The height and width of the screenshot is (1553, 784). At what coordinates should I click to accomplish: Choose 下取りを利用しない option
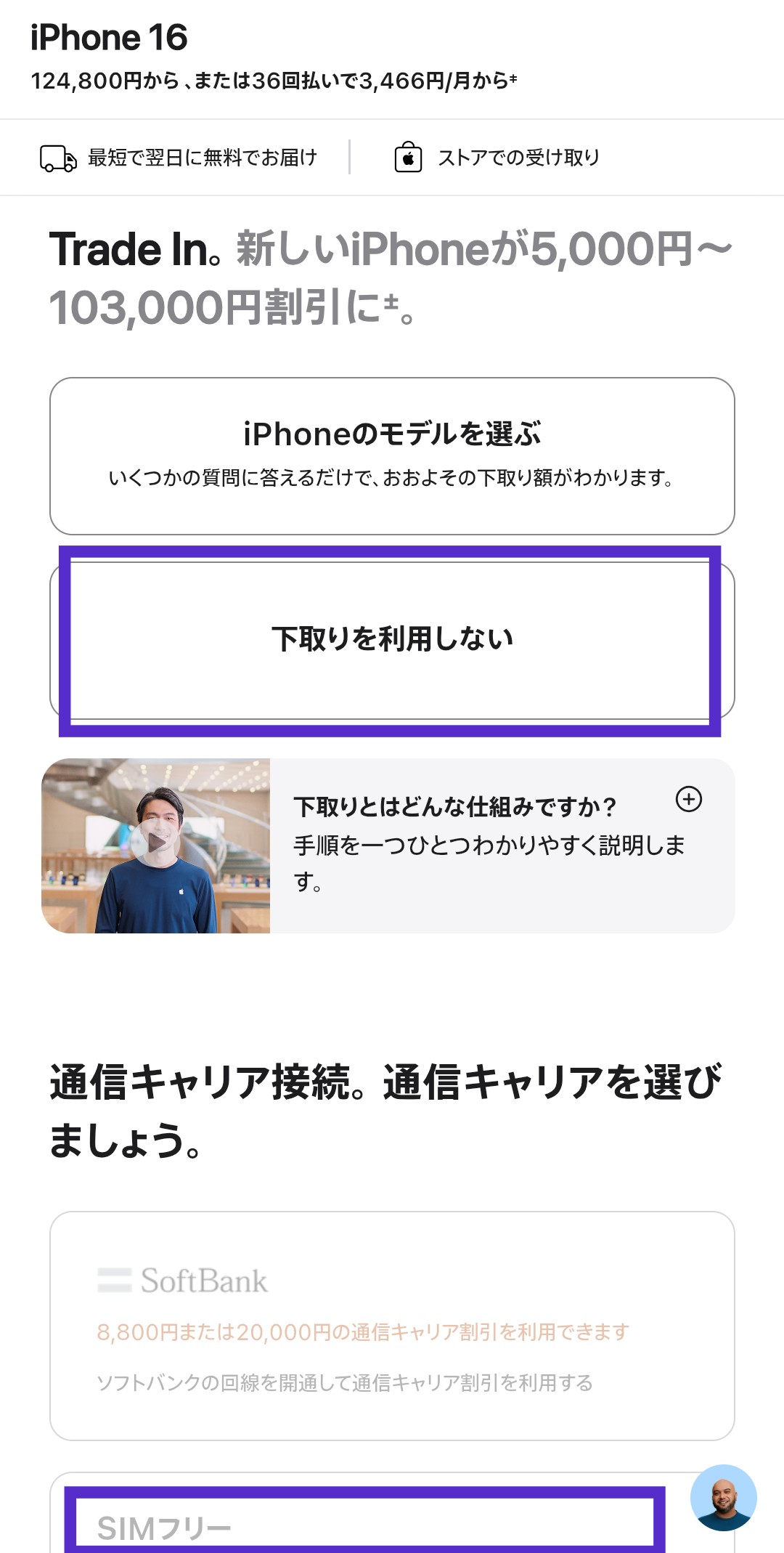tap(392, 640)
